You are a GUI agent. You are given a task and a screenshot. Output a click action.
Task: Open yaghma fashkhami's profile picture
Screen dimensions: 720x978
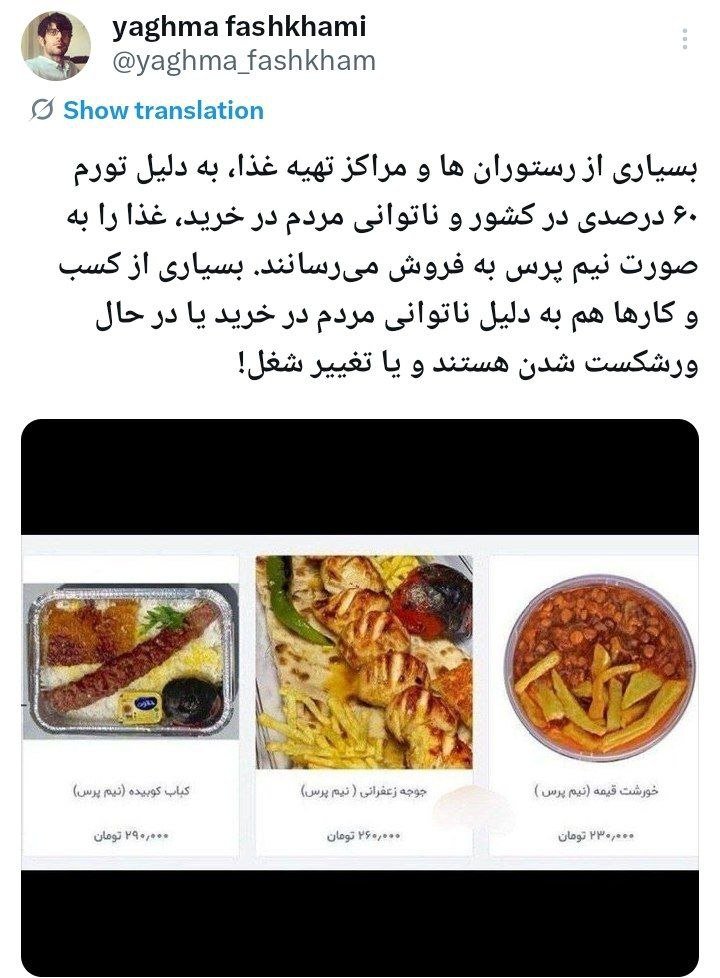56,44
